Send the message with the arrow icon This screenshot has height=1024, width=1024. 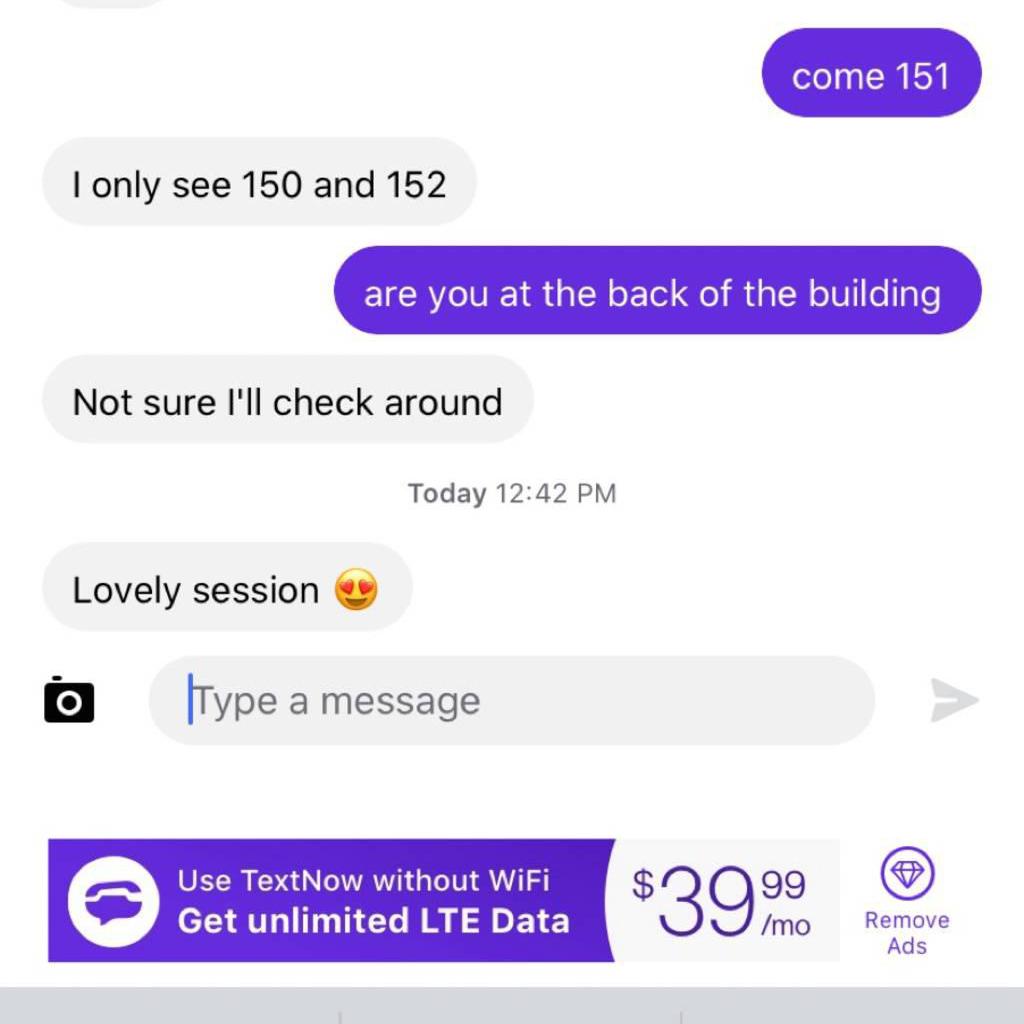click(x=953, y=700)
